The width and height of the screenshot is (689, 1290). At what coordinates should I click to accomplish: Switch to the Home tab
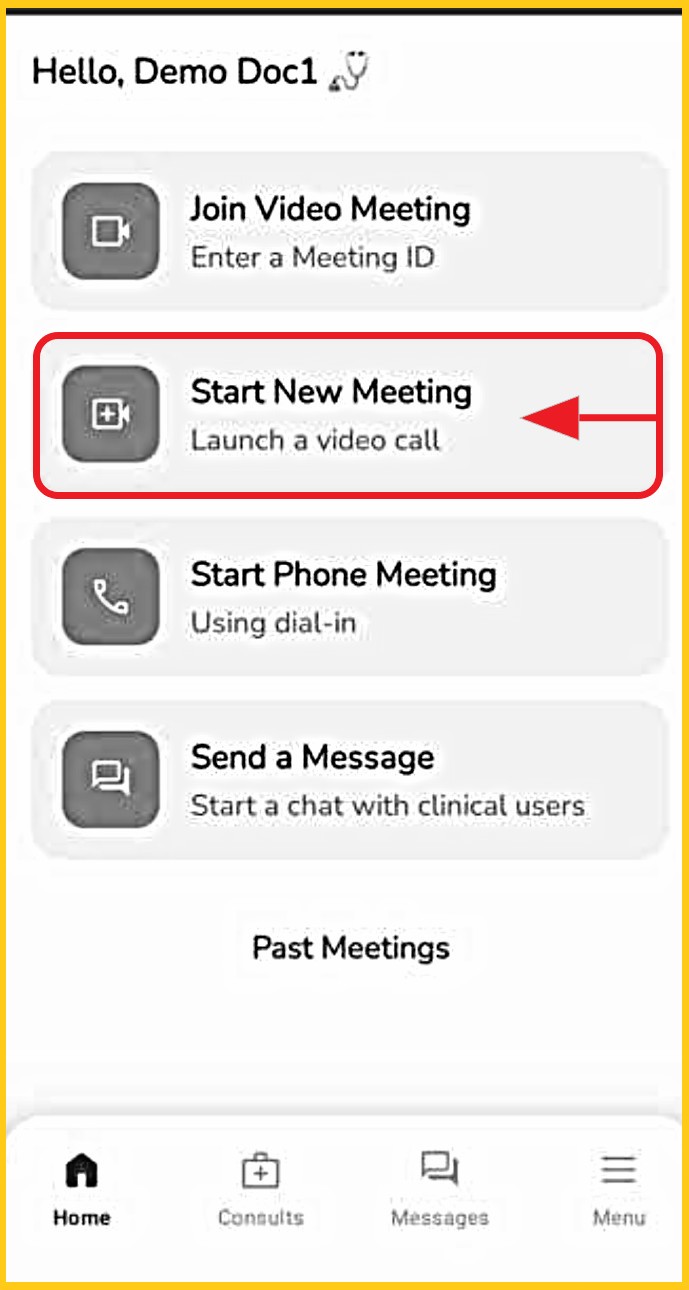[82, 1188]
